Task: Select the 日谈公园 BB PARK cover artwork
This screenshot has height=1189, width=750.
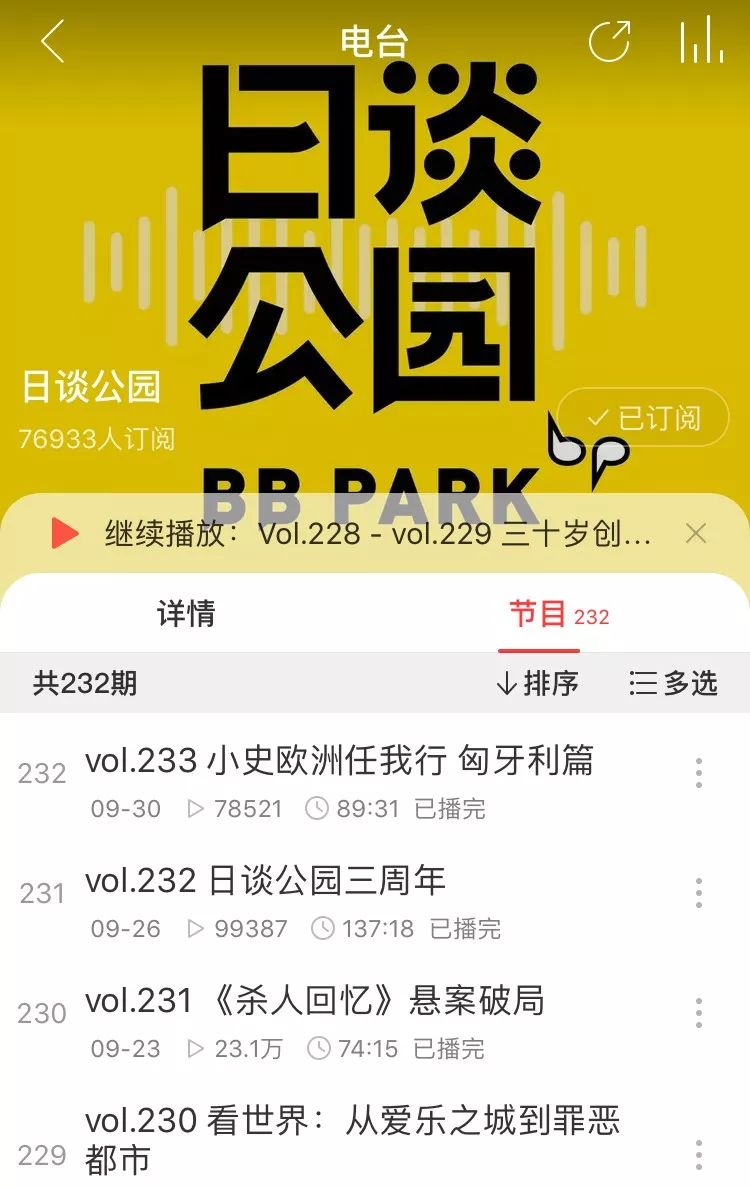Action: [375, 250]
